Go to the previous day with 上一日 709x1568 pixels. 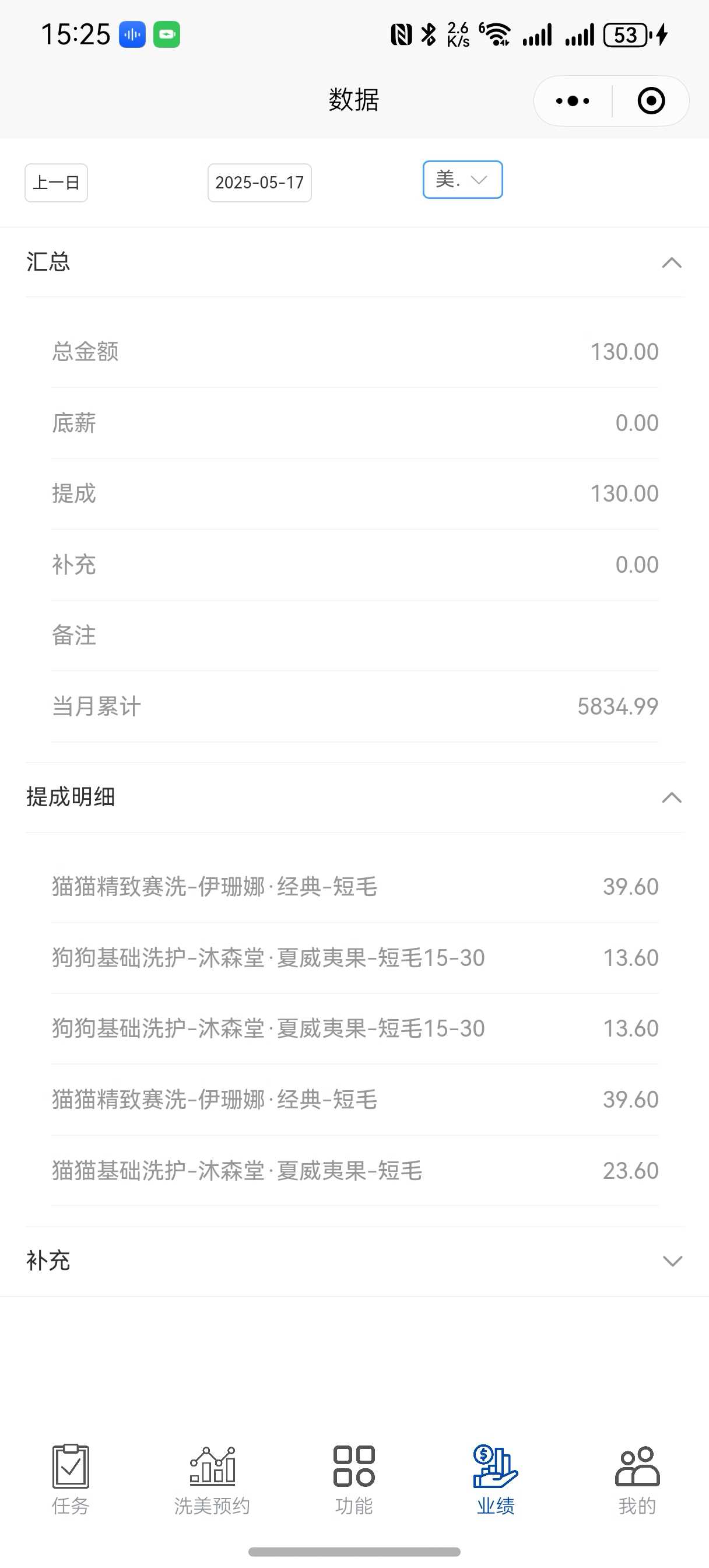coord(56,183)
